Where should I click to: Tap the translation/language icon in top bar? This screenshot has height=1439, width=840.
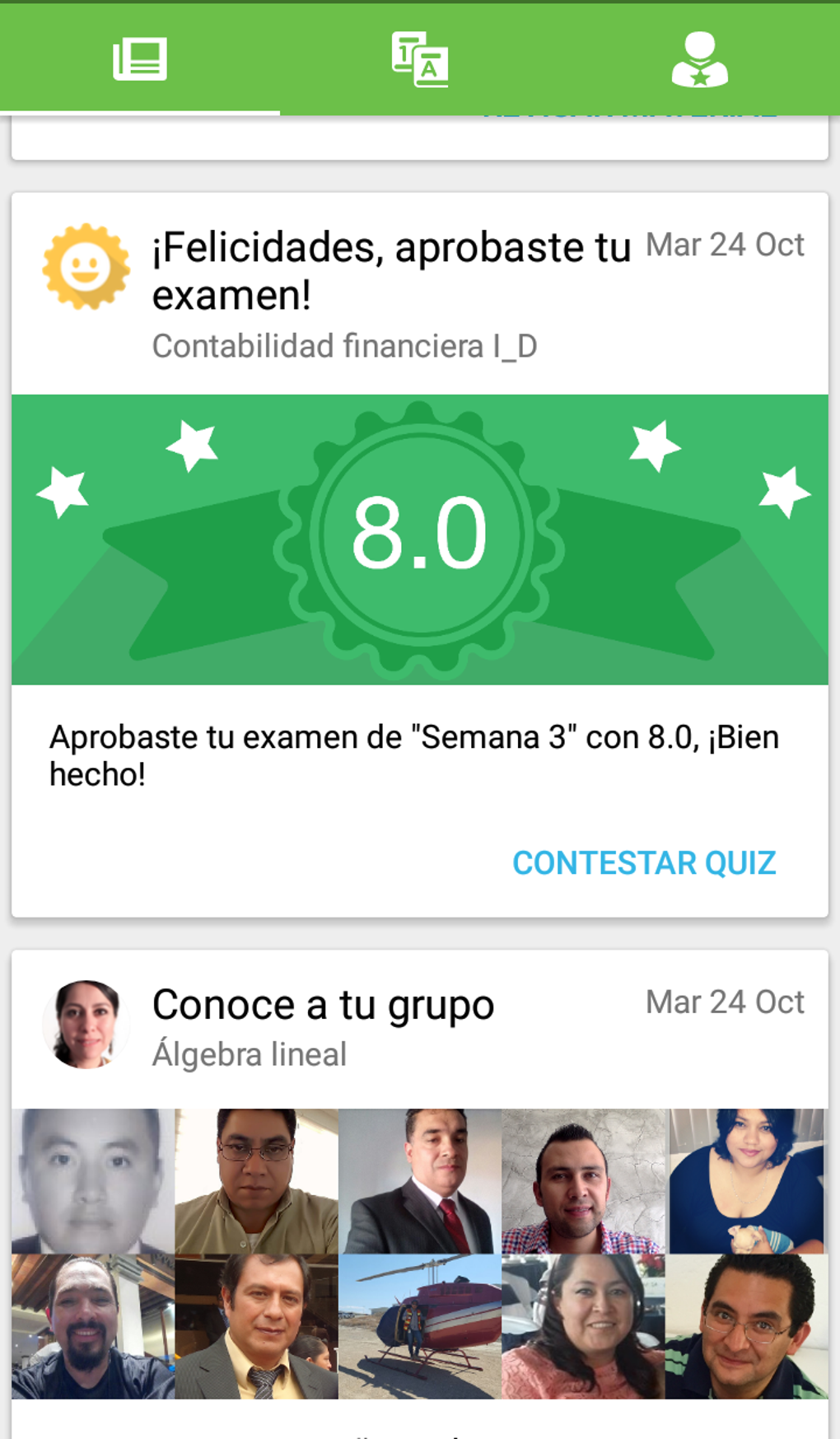[420, 58]
